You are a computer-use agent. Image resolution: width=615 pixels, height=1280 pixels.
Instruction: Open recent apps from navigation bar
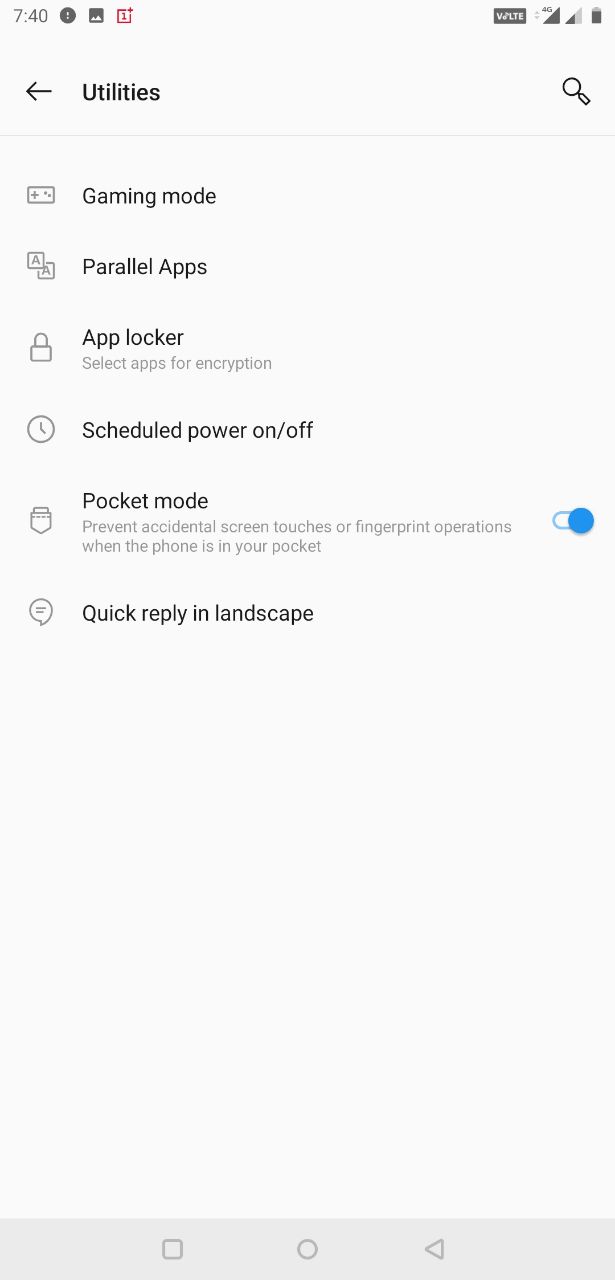(172, 1249)
